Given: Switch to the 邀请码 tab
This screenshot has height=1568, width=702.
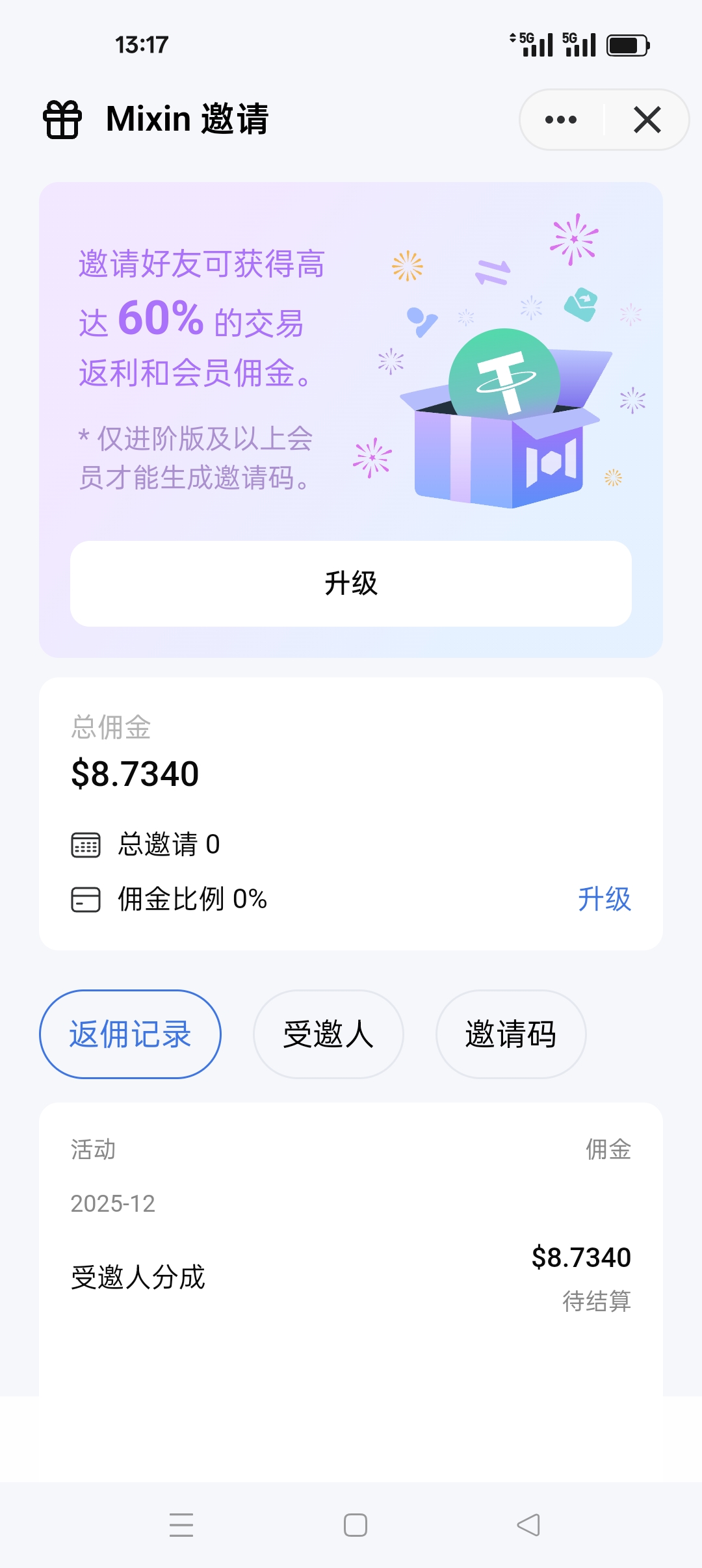Looking at the screenshot, I should (x=511, y=1034).
